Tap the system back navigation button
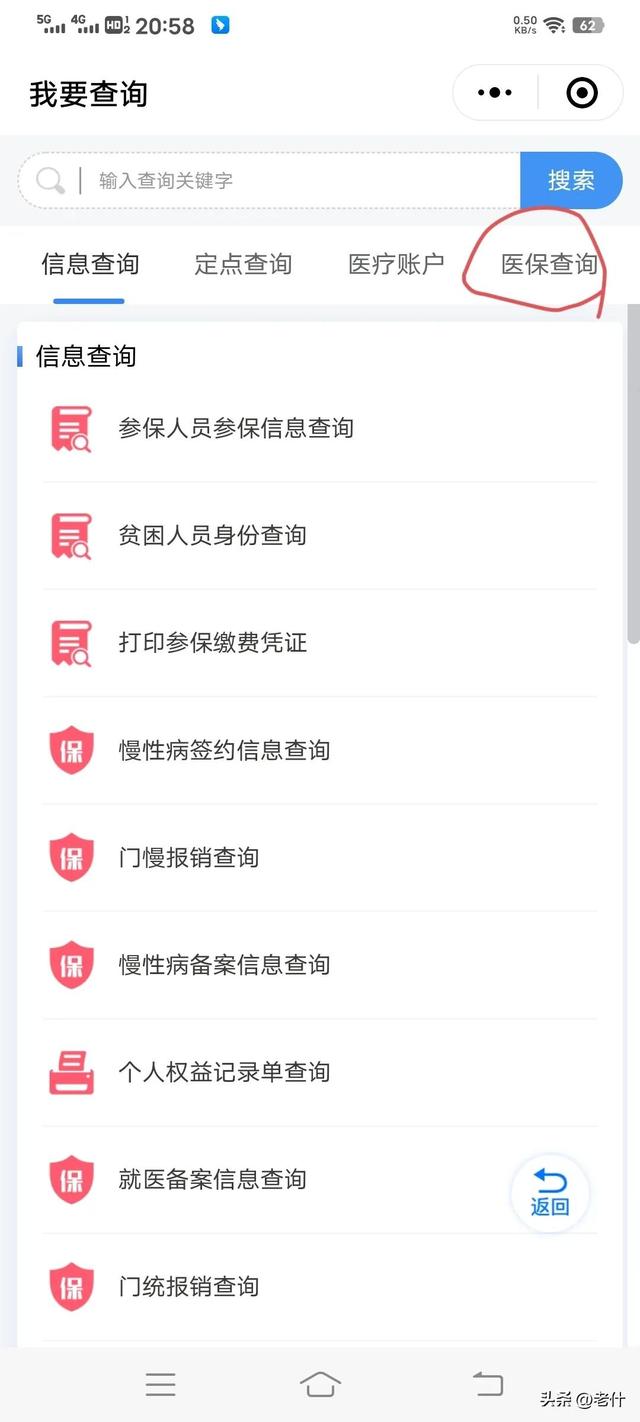The width and height of the screenshot is (640, 1422). pyautogui.click(x=488, y=1384)
